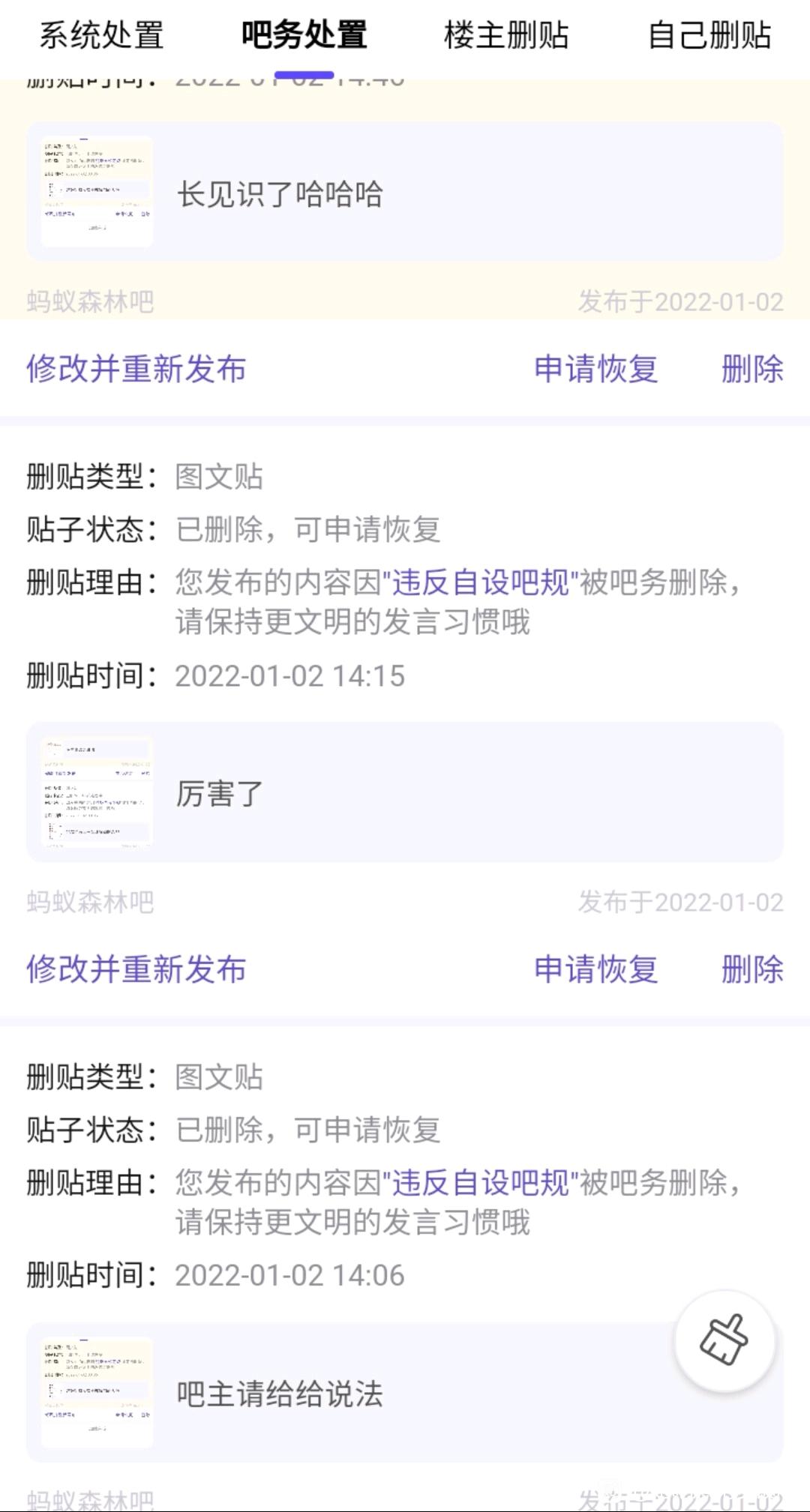Switch to the 系统处置 tab
810x1512 pixels.
[101, 35]
